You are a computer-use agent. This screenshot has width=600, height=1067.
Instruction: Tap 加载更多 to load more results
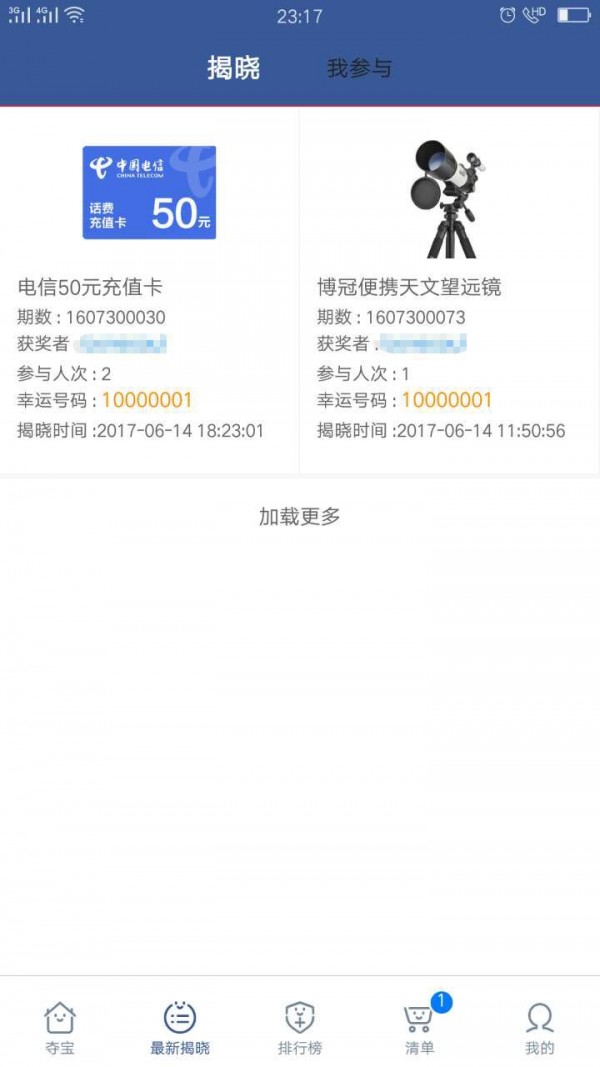[x=300, y=516]
